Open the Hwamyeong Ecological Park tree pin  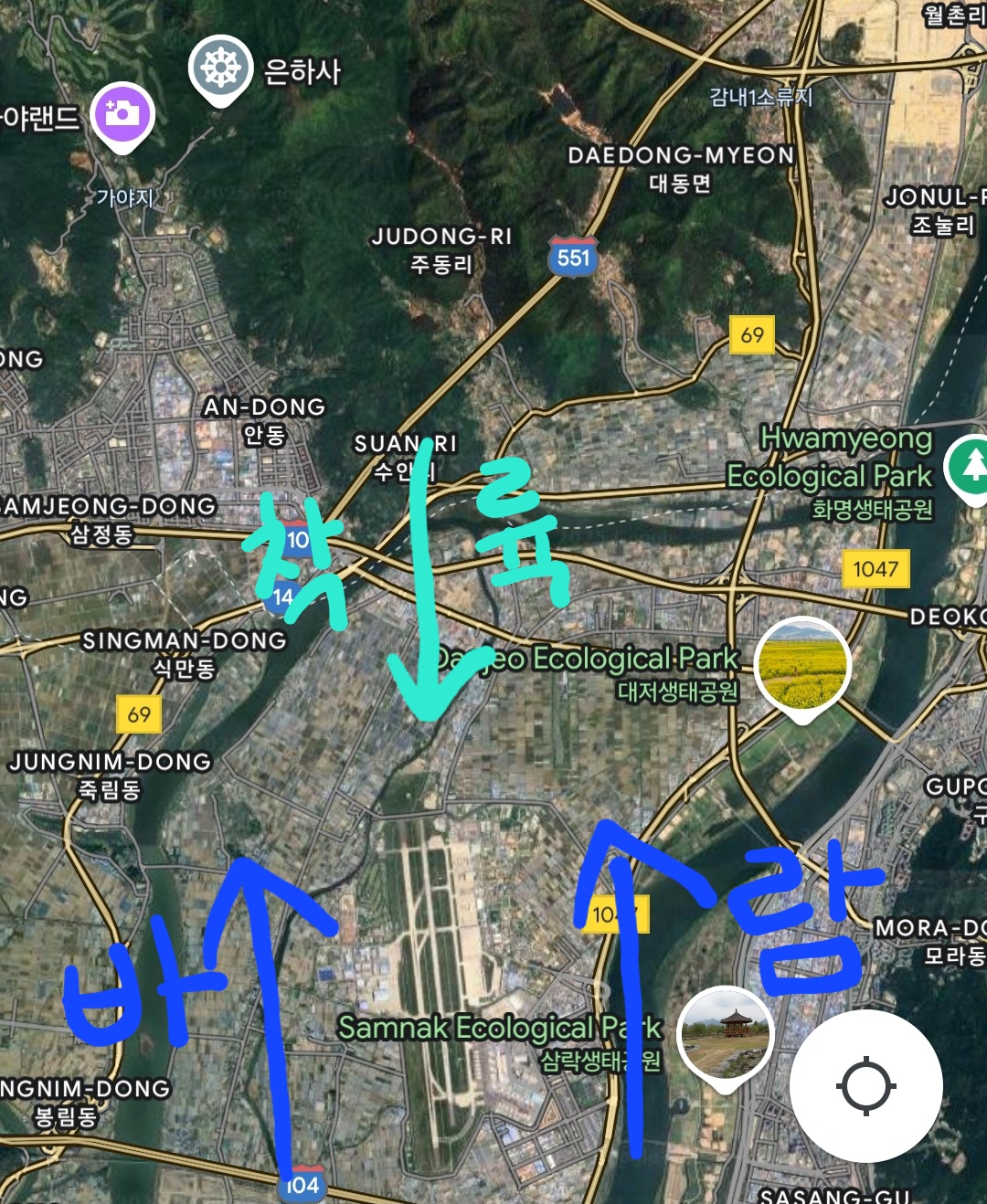(971, 466)
